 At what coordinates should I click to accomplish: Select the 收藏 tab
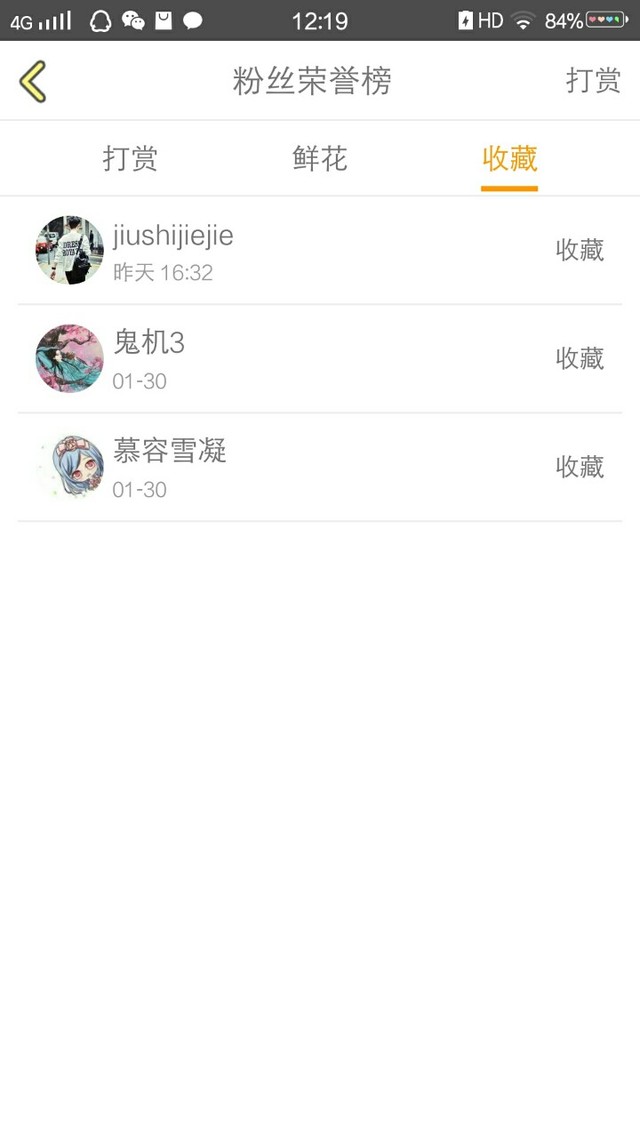tap(509, 158)
